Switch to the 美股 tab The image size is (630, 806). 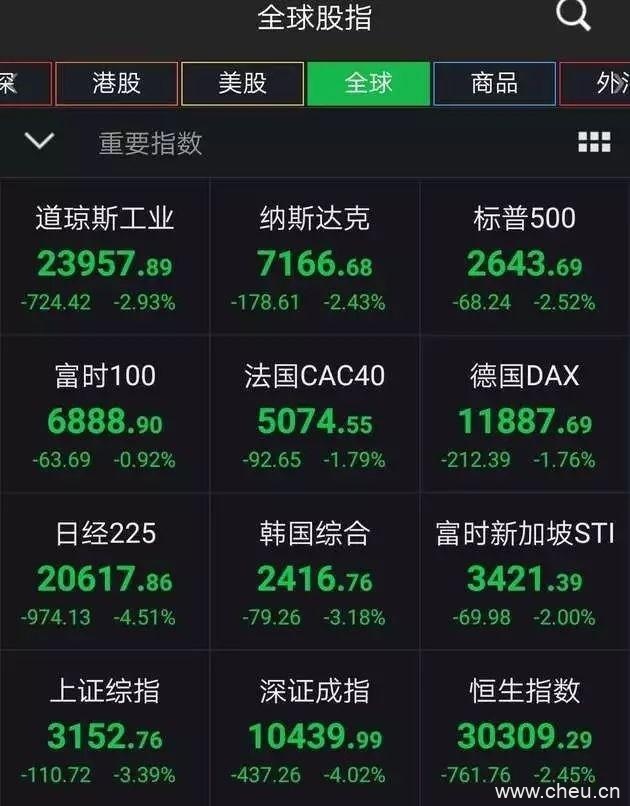click(243, 84)
